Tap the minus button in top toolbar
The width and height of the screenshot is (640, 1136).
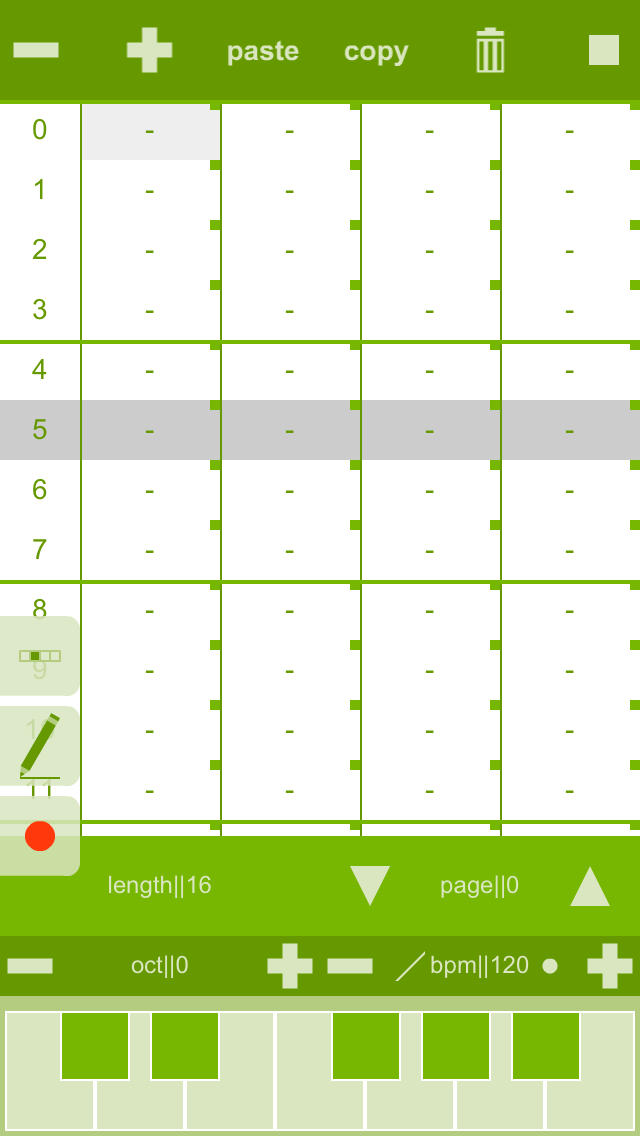tap(36, 50)
